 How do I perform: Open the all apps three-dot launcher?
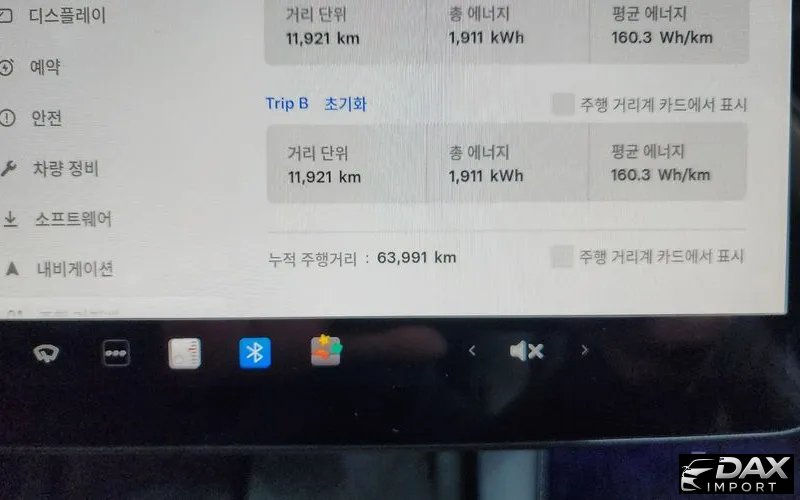click(116, 353)
